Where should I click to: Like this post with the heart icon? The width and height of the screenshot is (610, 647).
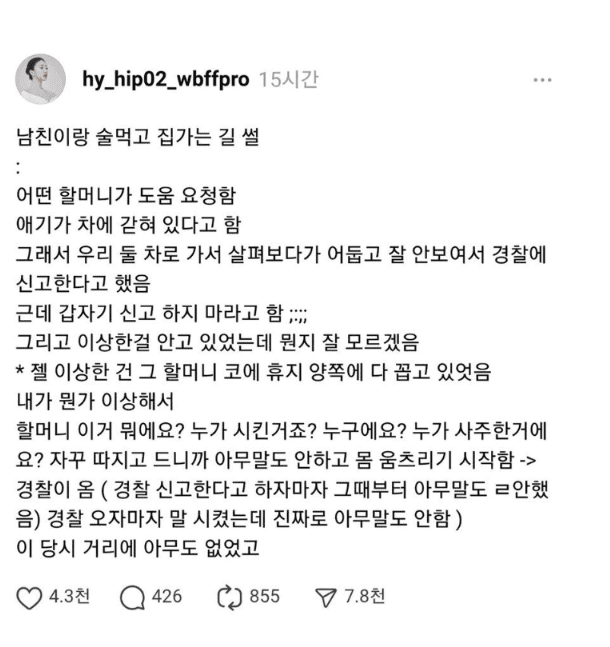coord(30,597)
